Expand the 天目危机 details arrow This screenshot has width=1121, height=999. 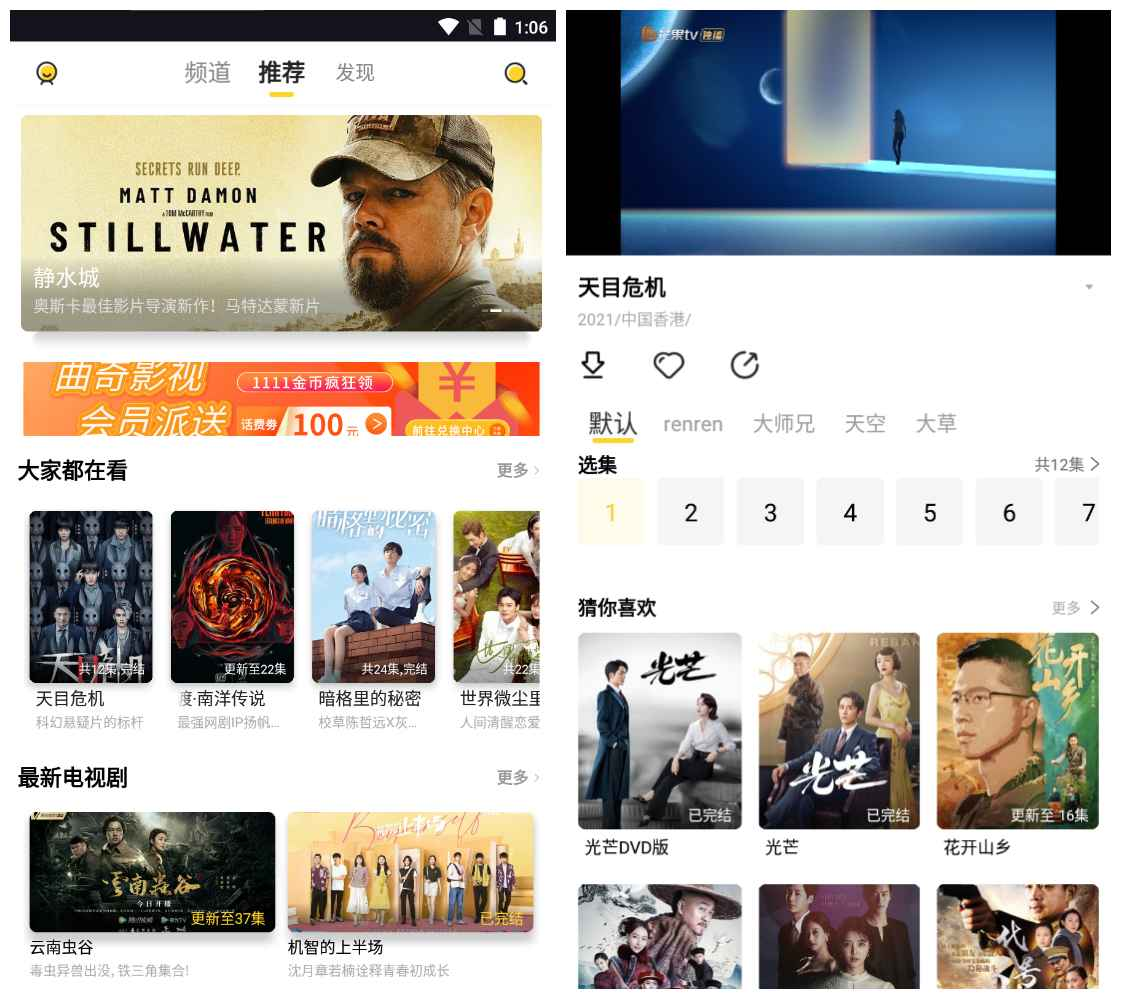1089,288
